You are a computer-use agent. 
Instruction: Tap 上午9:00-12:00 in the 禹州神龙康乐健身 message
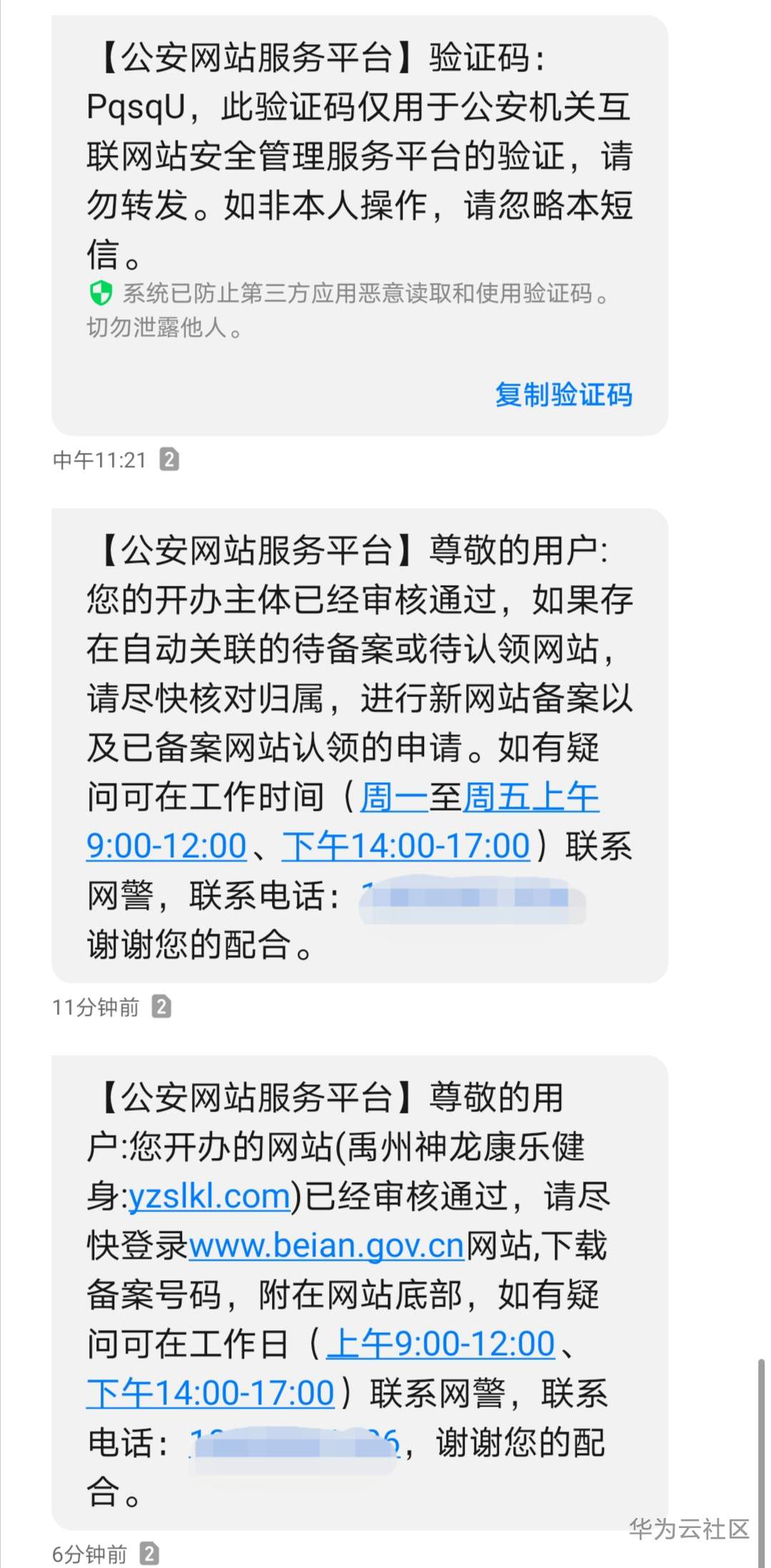pyautogui.click(x=440, y=1344)
